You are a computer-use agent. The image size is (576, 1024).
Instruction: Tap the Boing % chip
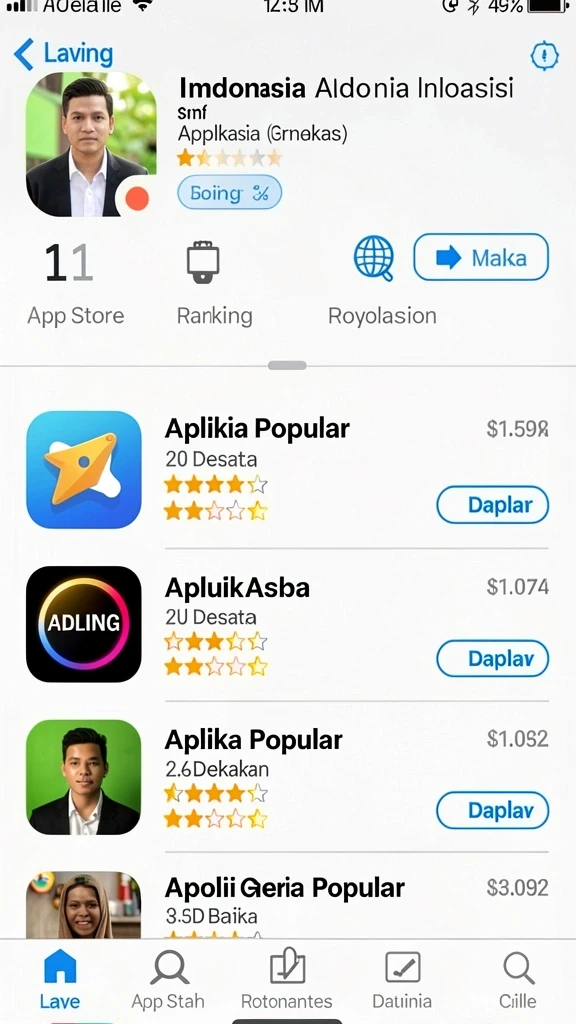tap(229, 193)
